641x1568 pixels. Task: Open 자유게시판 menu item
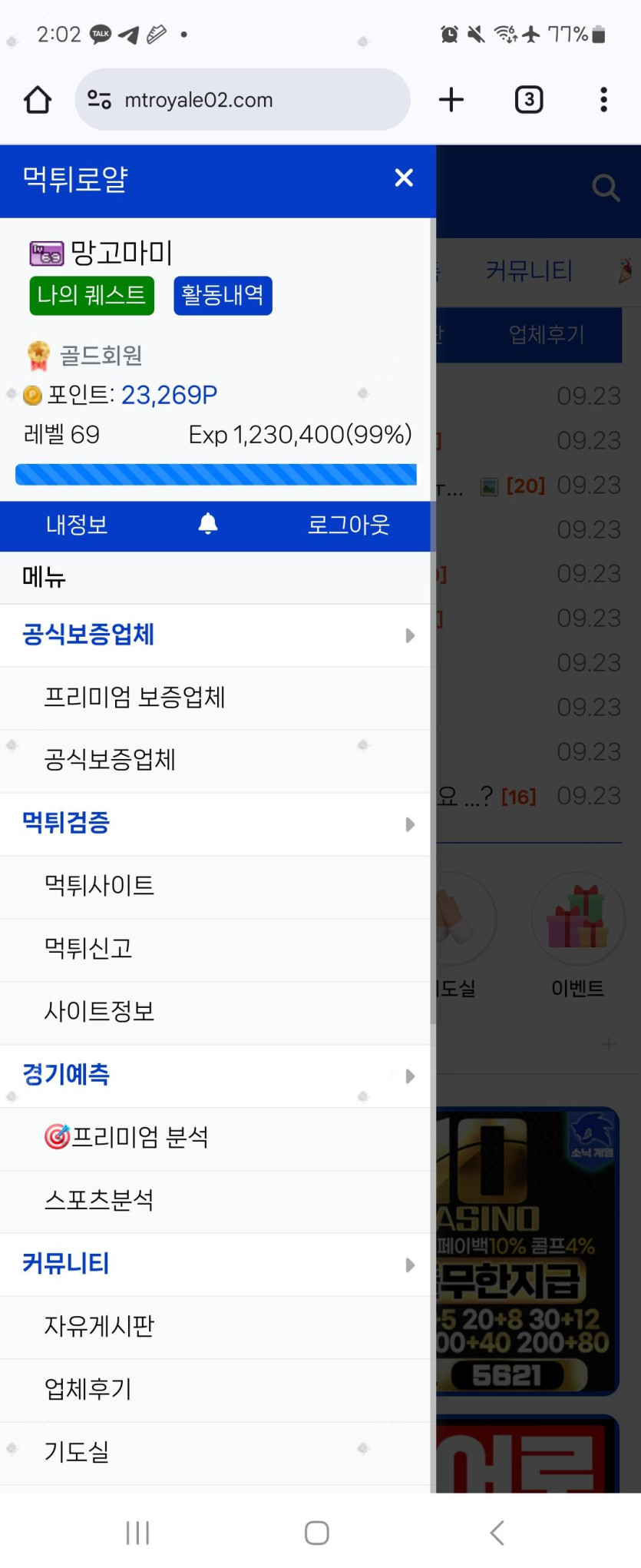pos(100,1327)
